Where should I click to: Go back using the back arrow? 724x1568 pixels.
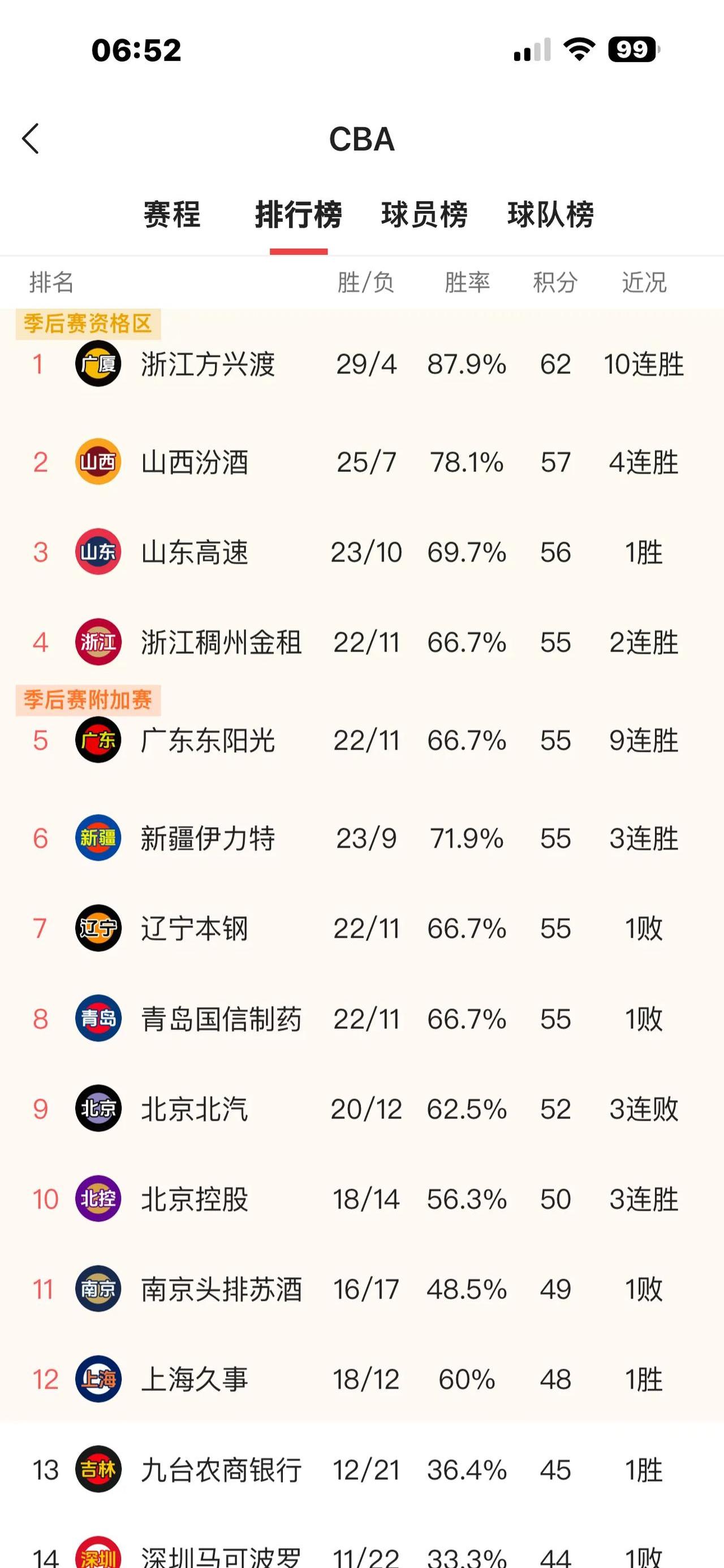click(31, 139)
